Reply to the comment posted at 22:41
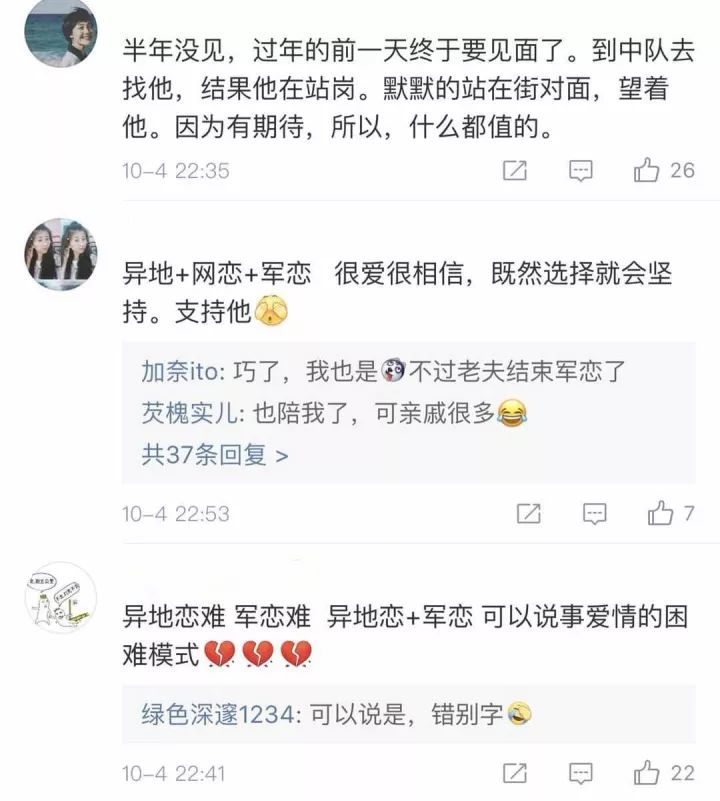 tap(581, 773)
